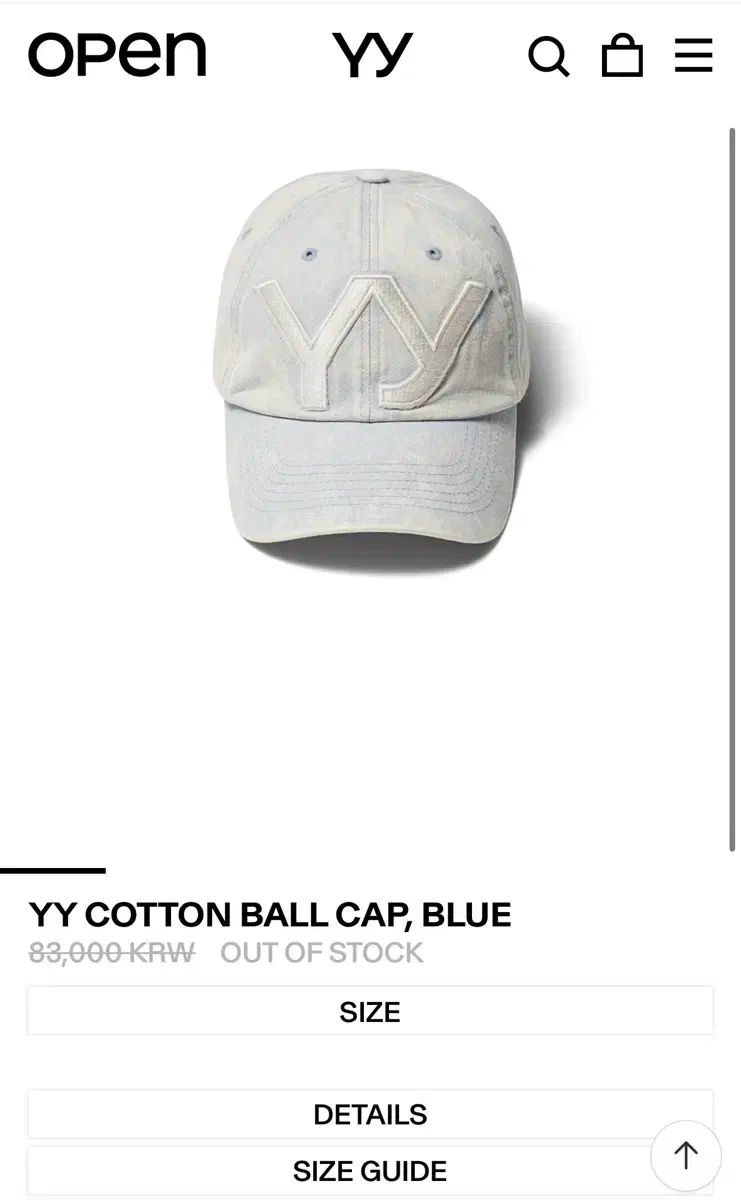Screen dimensions: 741x1200
Task: Select a size from the SIZE dropdown
Action: [370, 1011]
